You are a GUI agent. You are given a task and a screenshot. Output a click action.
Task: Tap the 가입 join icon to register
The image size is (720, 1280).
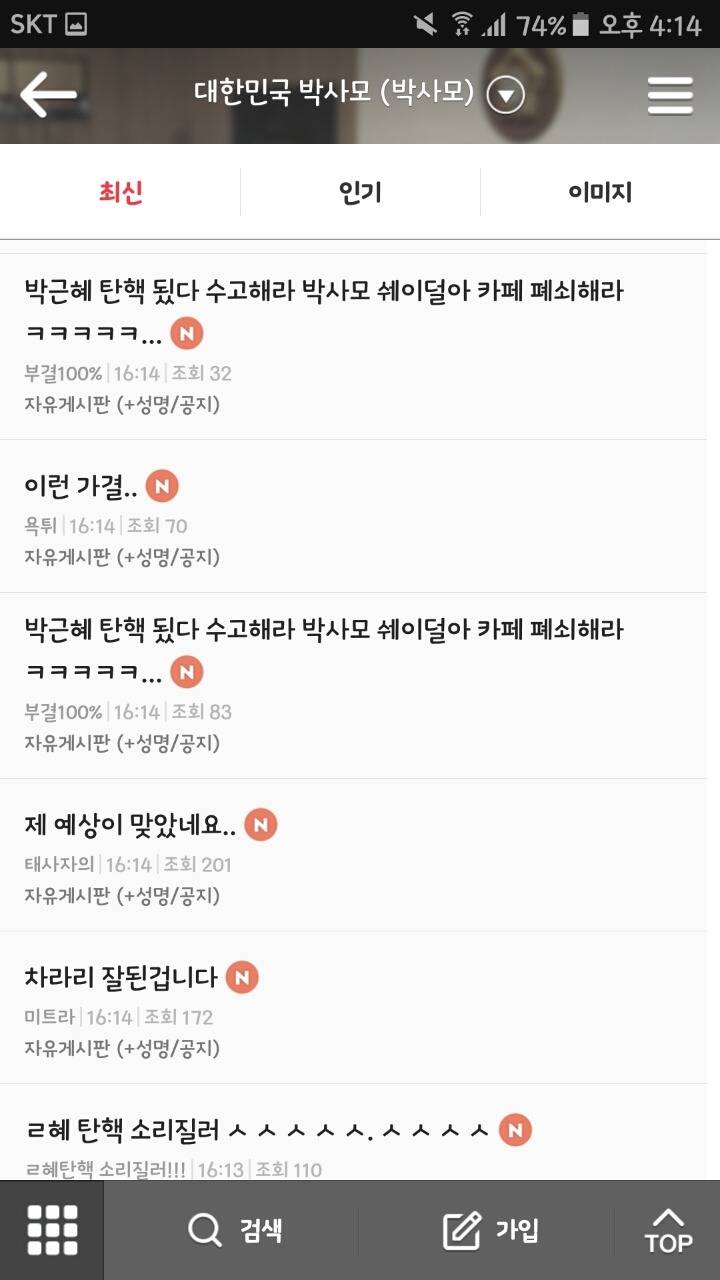[x=460, y=1231]
